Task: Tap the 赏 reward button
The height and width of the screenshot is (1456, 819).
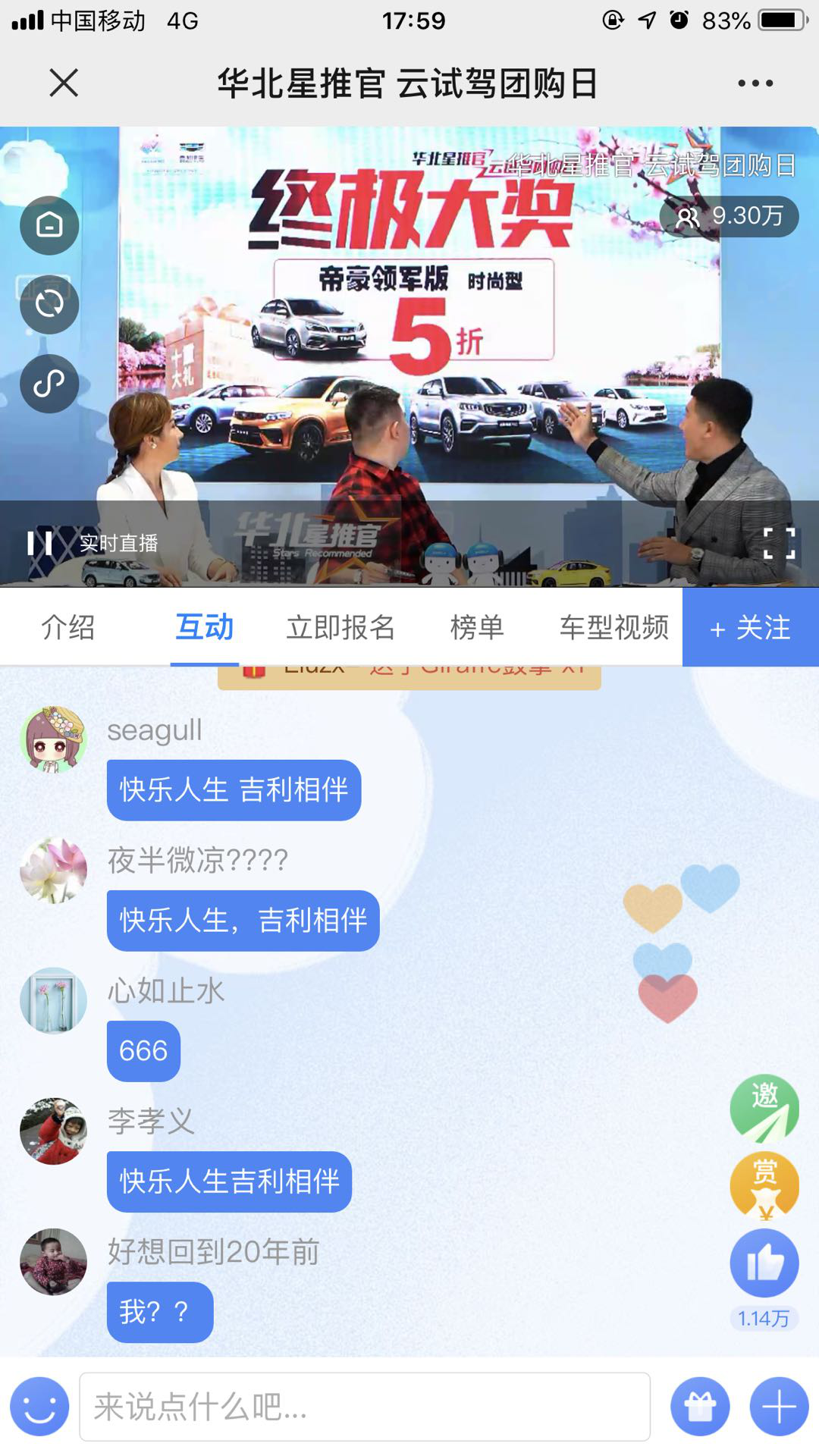Action: pos(764,1185)
